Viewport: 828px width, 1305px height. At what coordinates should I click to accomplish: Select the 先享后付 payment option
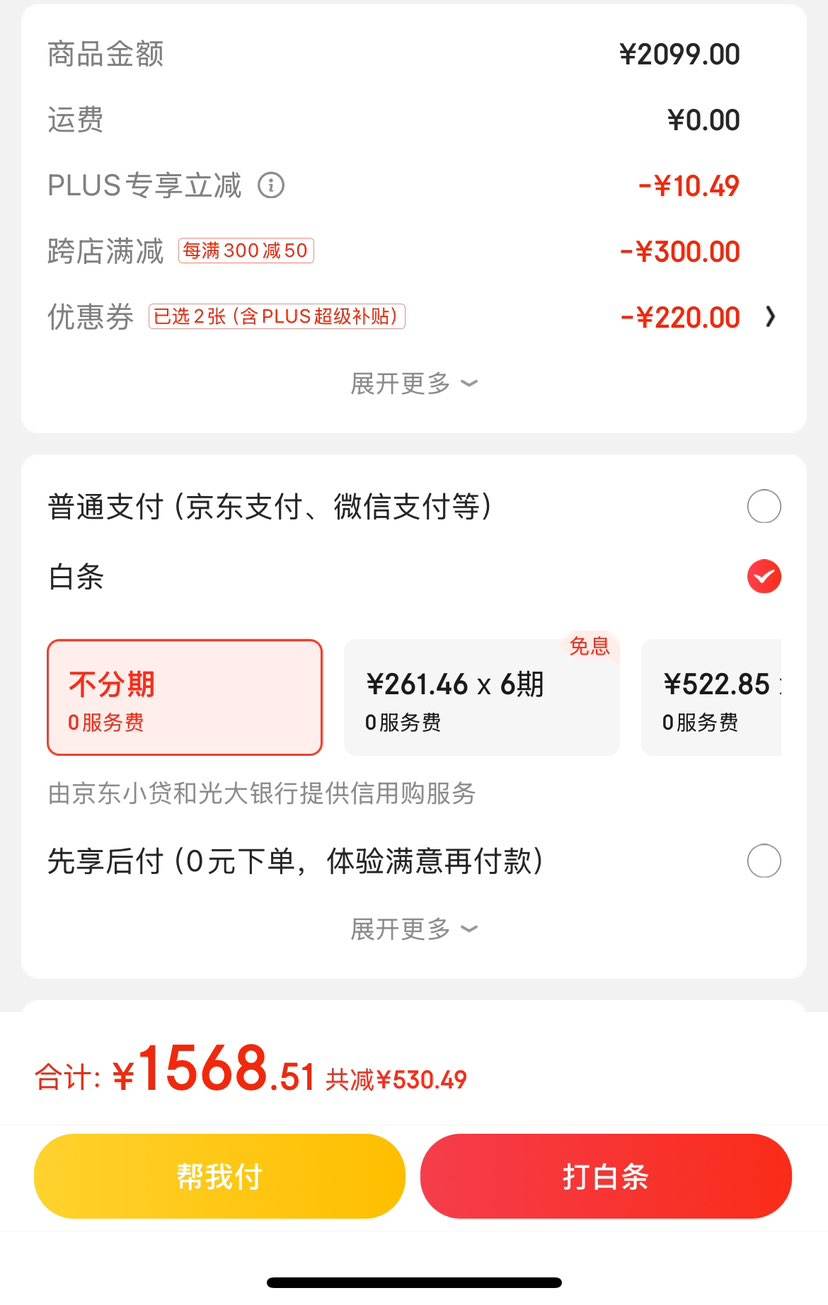[764, 861]
